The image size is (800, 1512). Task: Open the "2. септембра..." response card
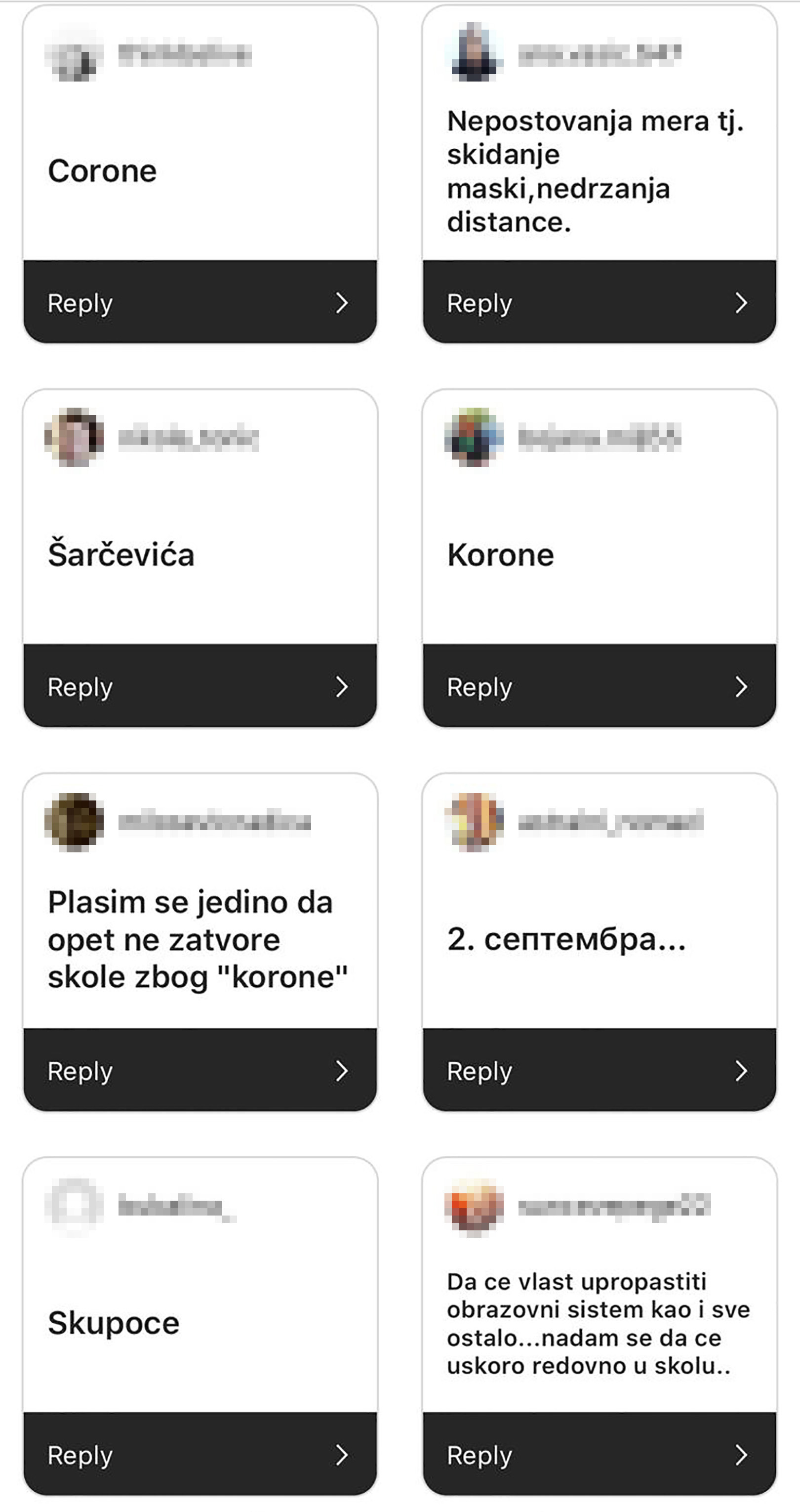[600, 901]
